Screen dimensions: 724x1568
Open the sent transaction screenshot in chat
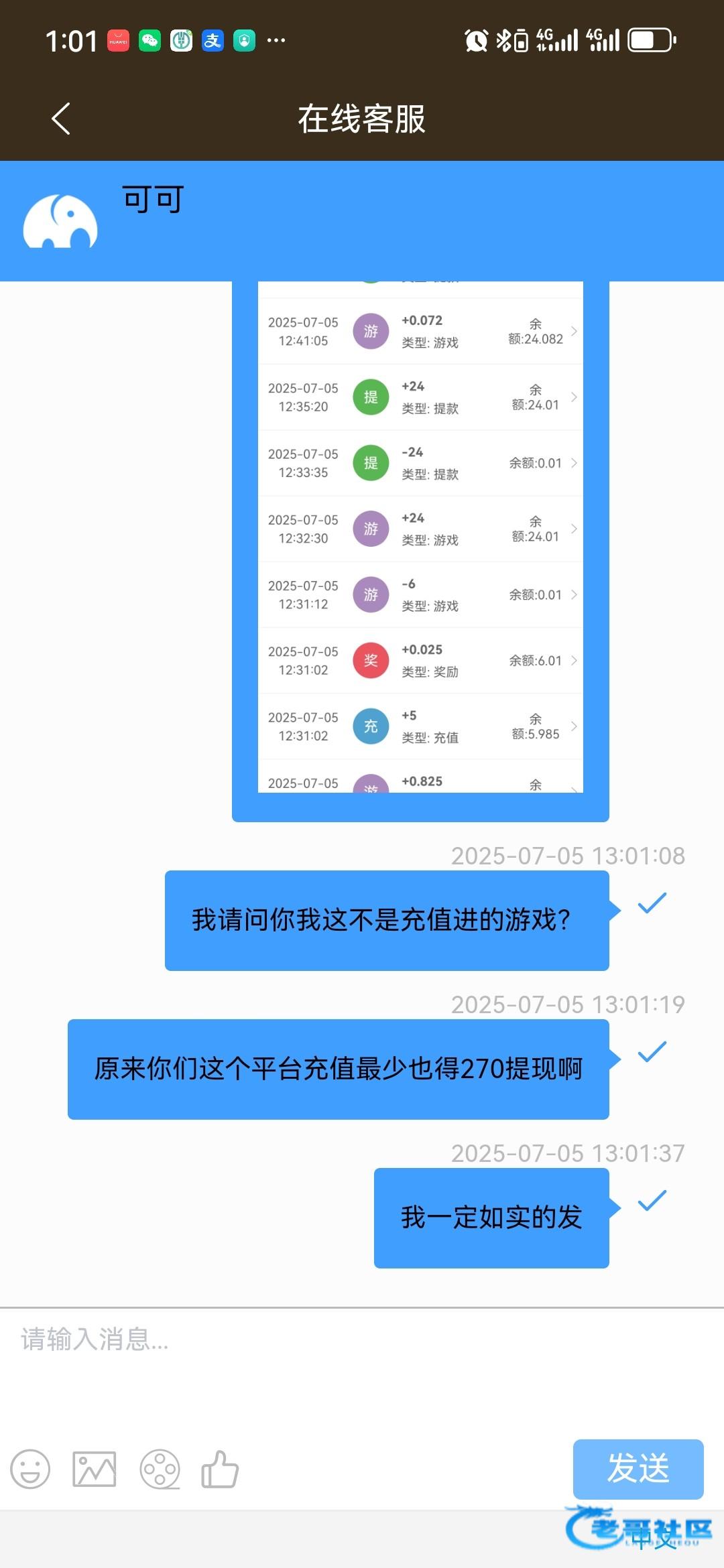click(x=420, y=537)
